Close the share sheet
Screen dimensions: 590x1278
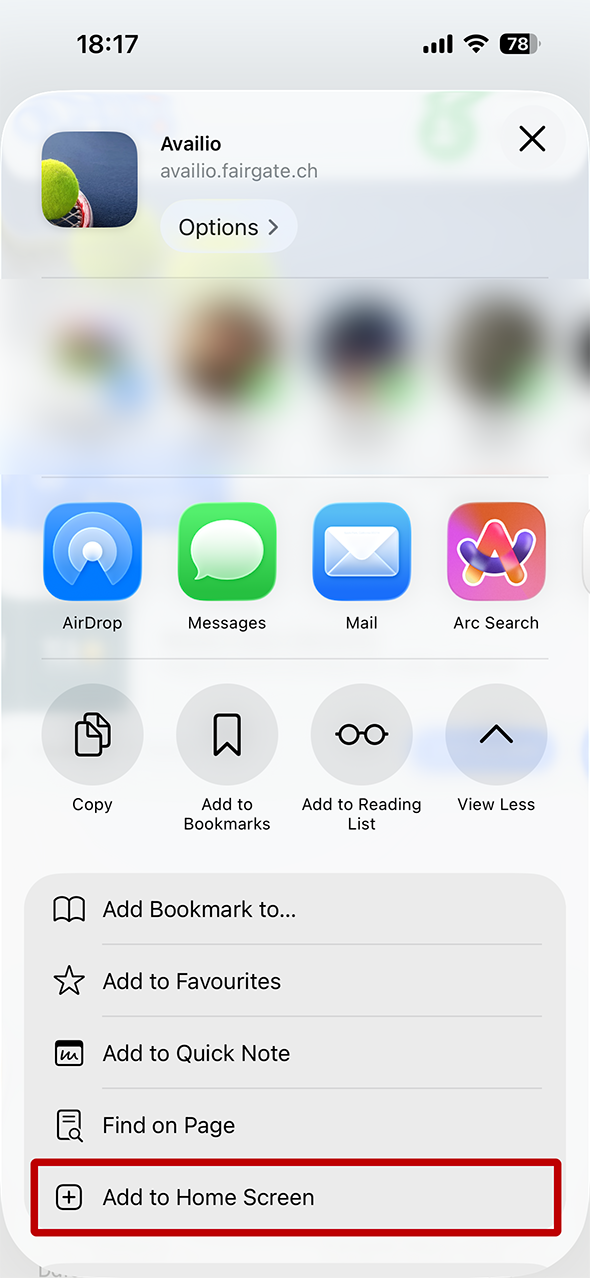click(532, 139)
